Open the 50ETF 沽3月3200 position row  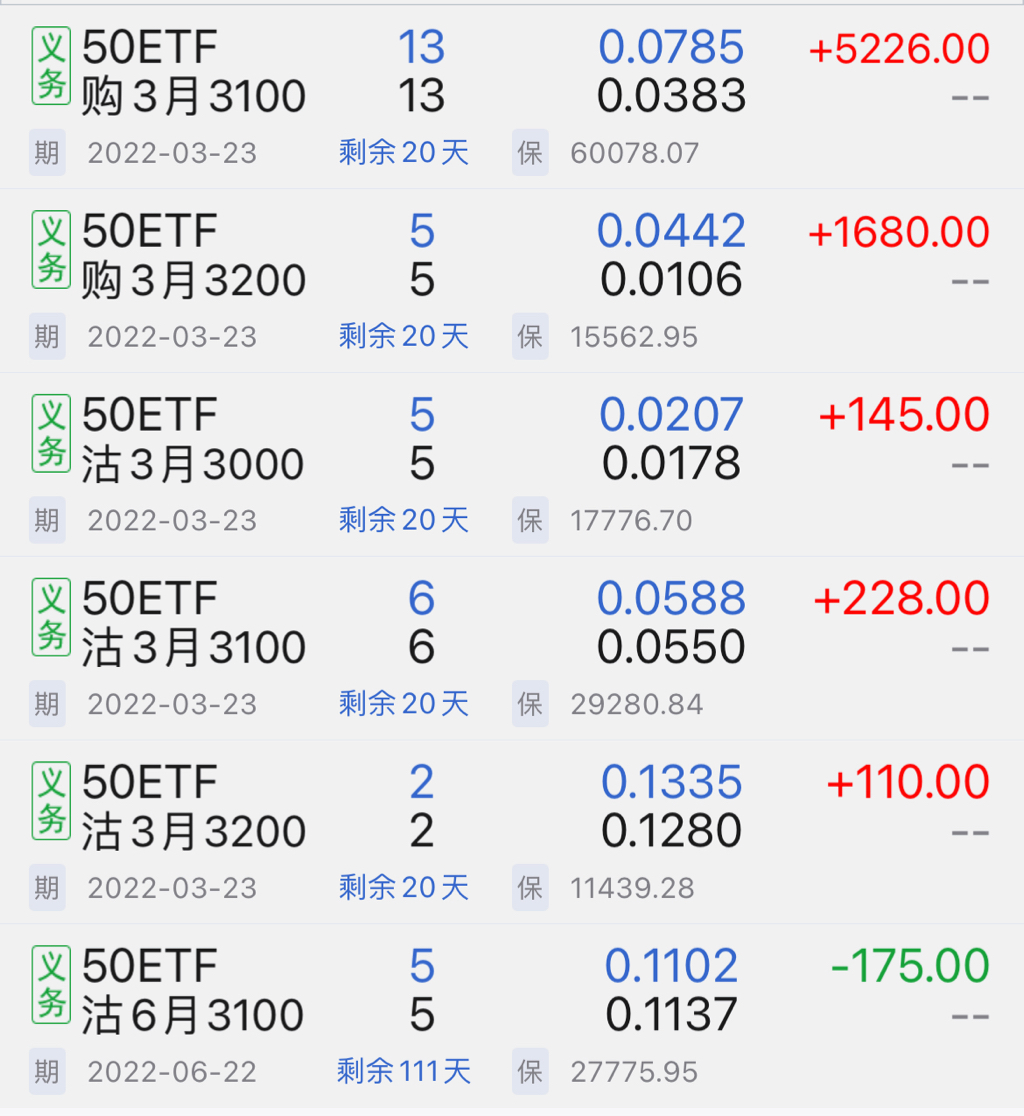tap(194, 808)
